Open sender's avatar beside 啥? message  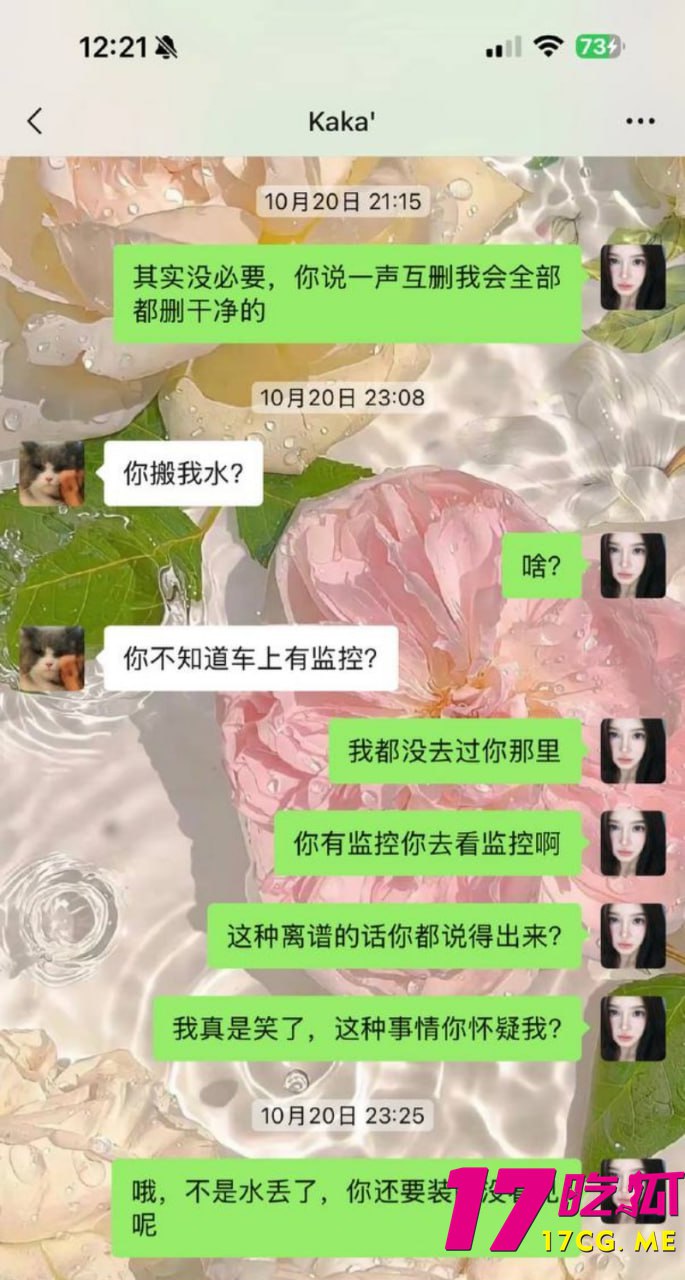click(x=633, y=566)
